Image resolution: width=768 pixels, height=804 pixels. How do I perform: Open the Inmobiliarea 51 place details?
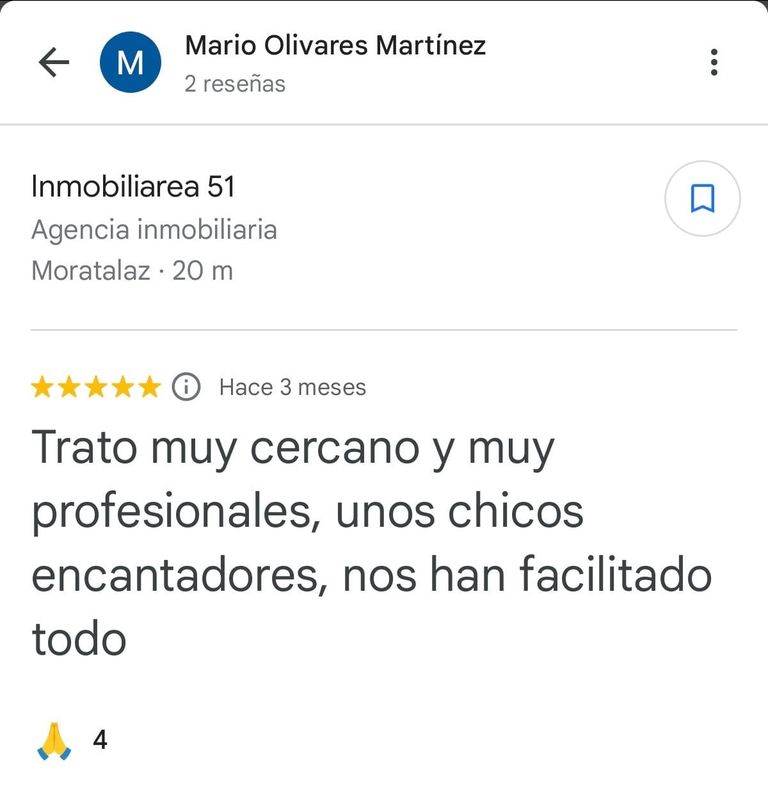coord(133,187)
